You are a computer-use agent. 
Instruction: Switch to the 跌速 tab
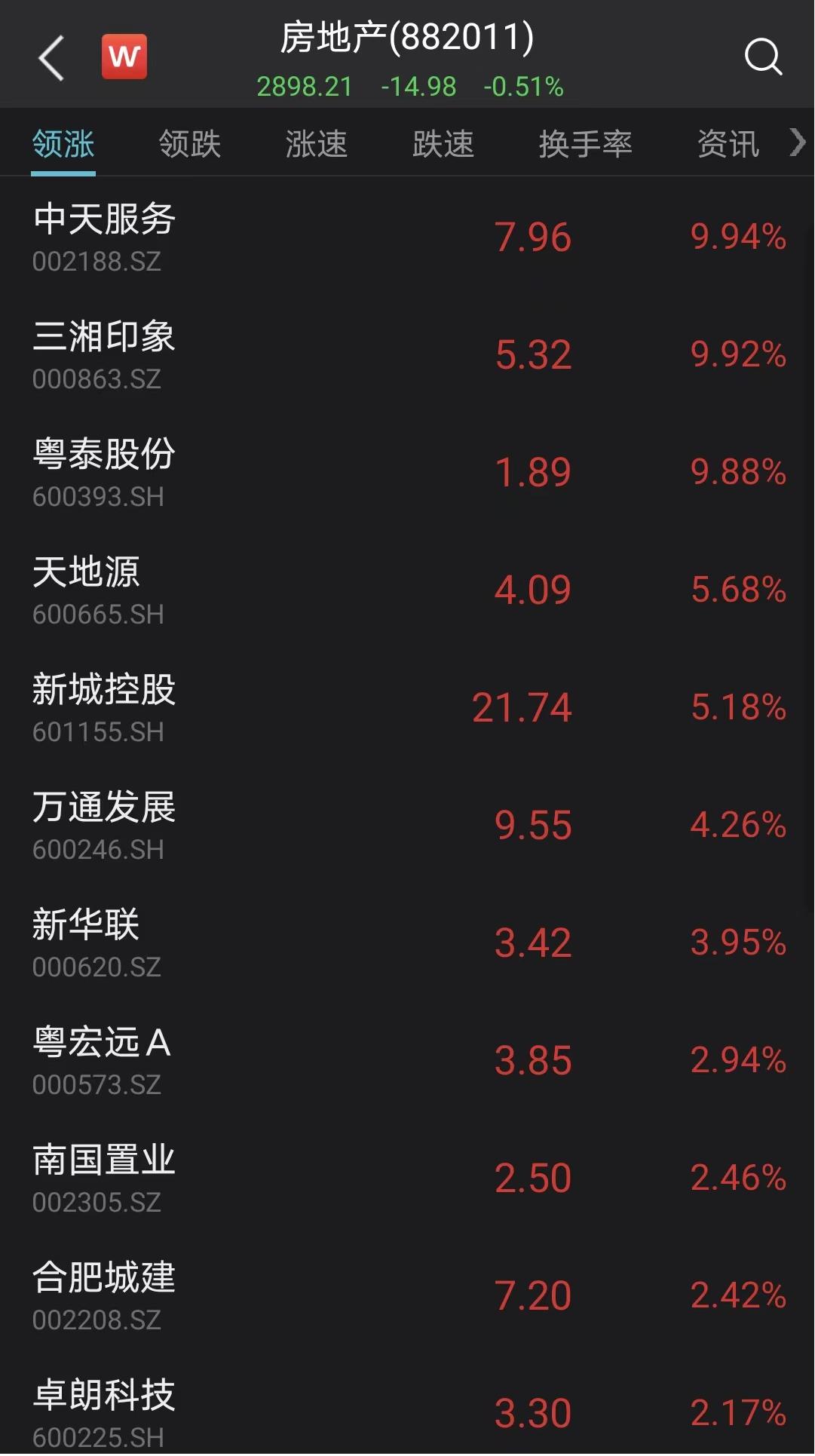(443, 143)
